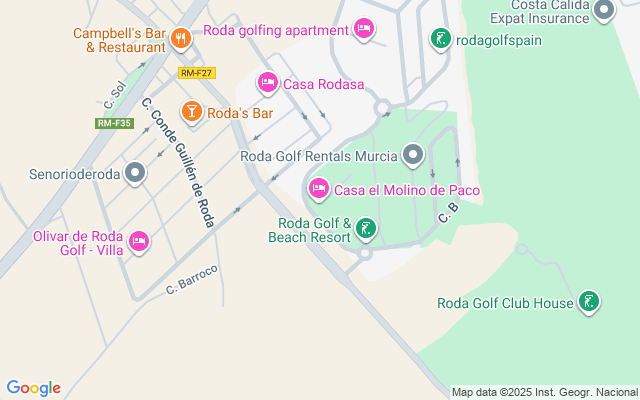The width and height of the screenshot is (640, 400).
Task: Tap the Senorioderoda location pin
Action: 136,173
